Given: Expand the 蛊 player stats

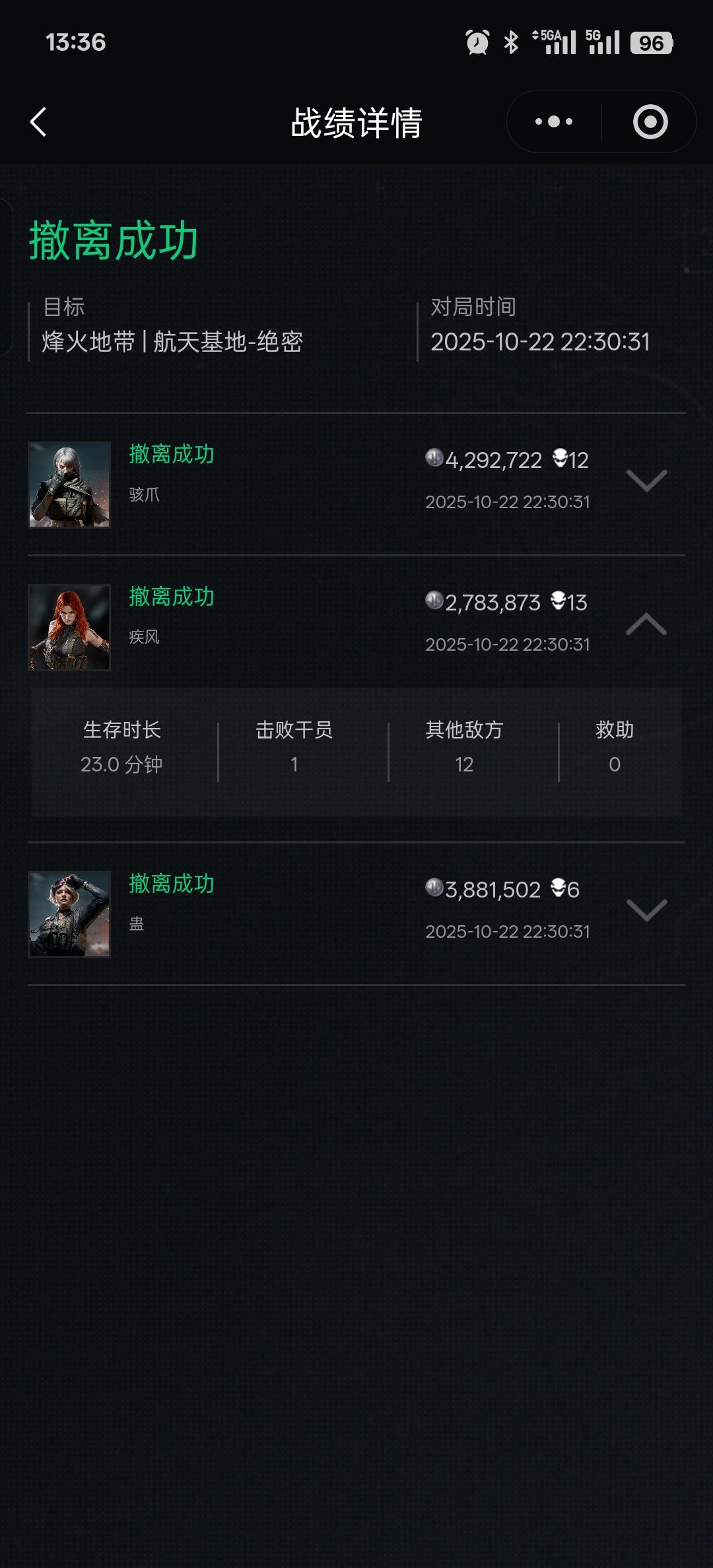Looking at the screenshot, I should 646,910.
